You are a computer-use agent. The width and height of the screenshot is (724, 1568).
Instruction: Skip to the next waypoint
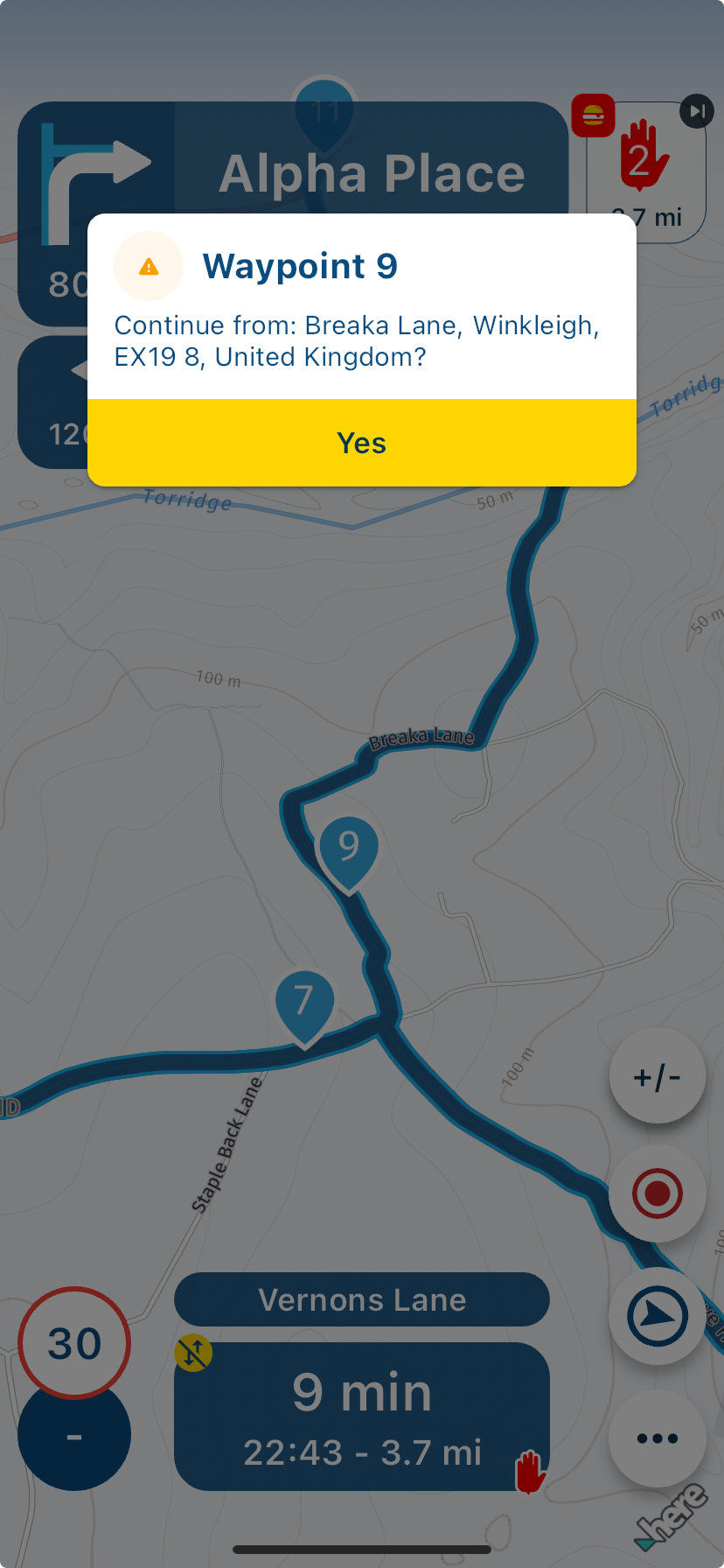pyautogui.click(x=697, y=111)
